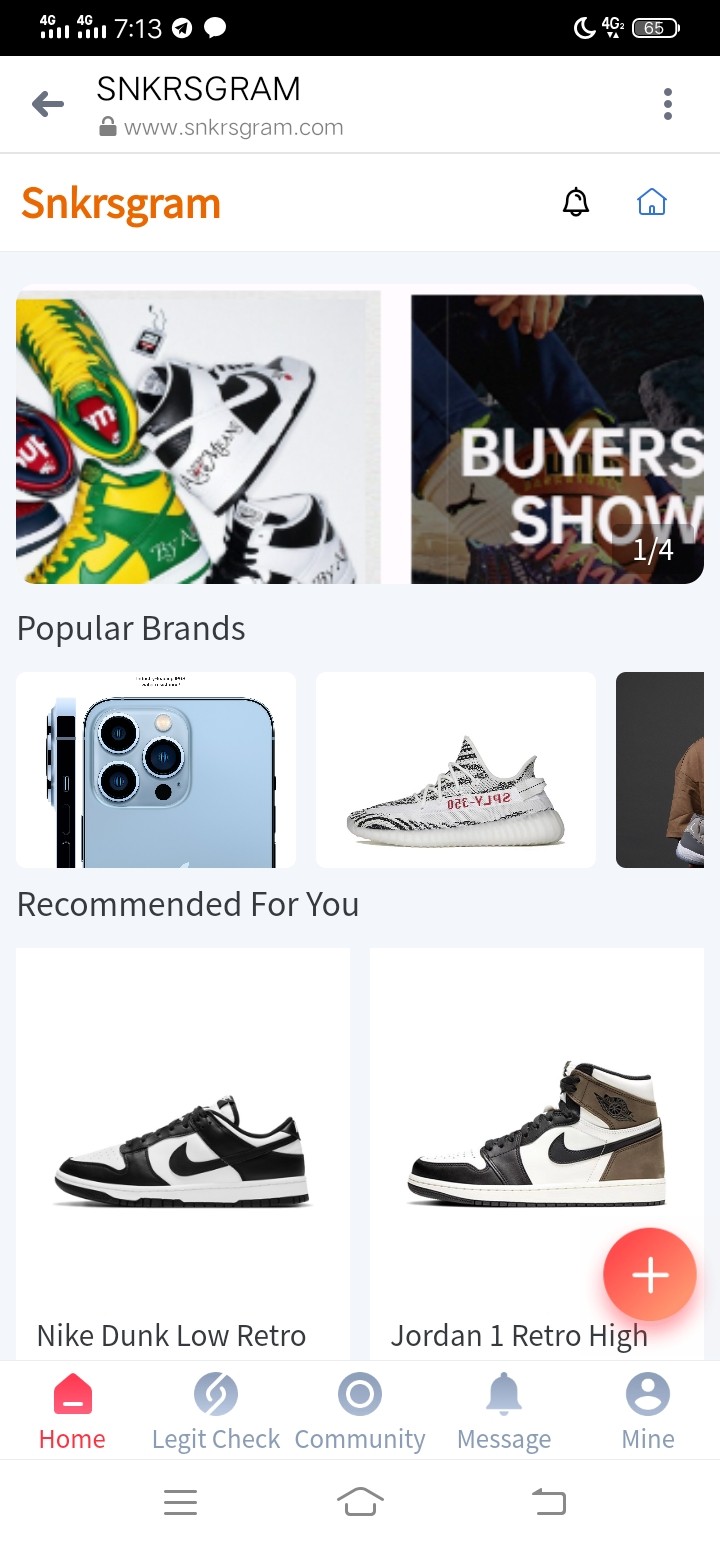This screenshot has width=720, height=1544.
Task: Tap the house icon beside the bell
Action: [652, 203]
